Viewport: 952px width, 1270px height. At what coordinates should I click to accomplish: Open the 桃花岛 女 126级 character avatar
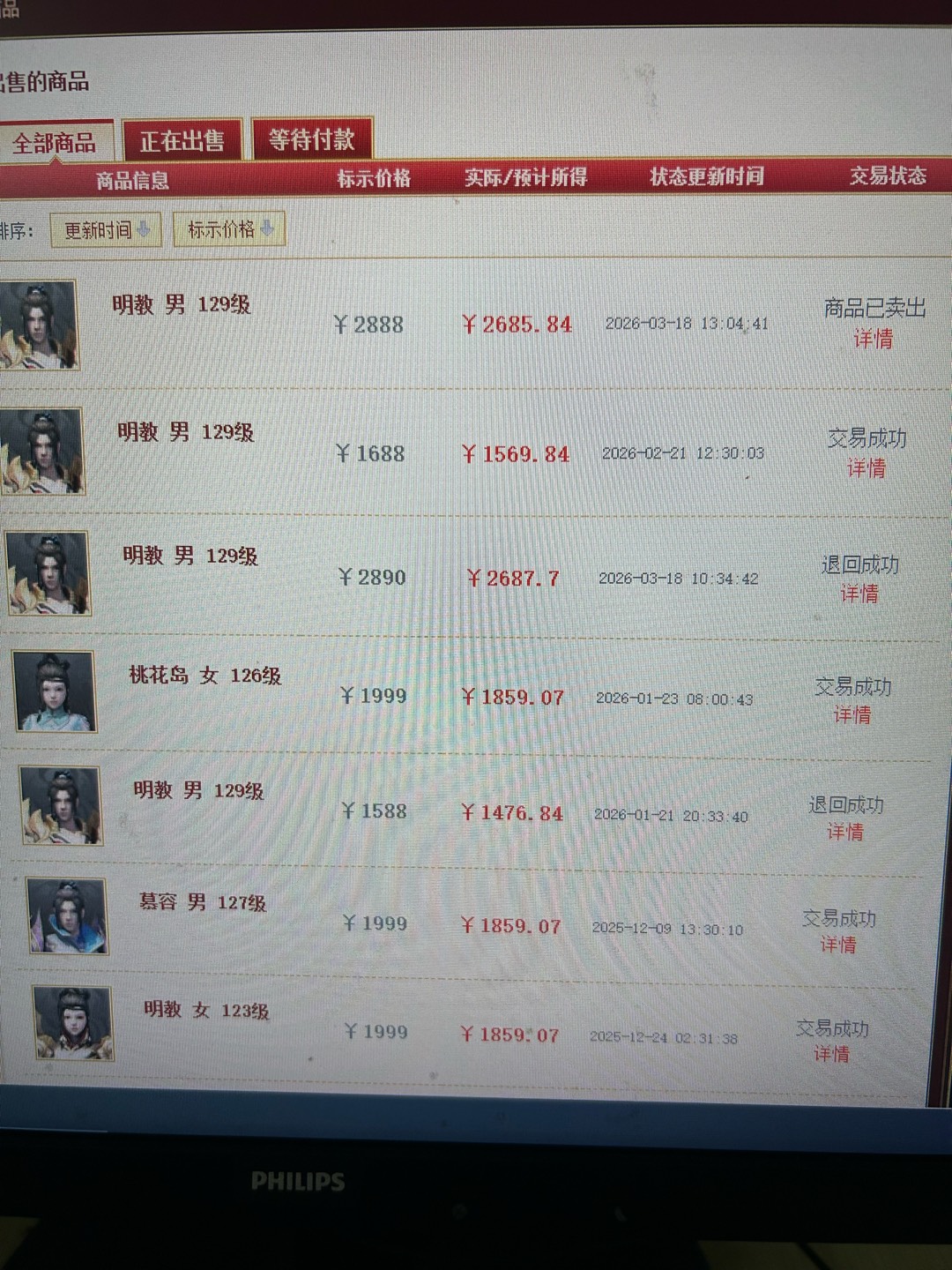pyautogui.click(x=54, y=691)
